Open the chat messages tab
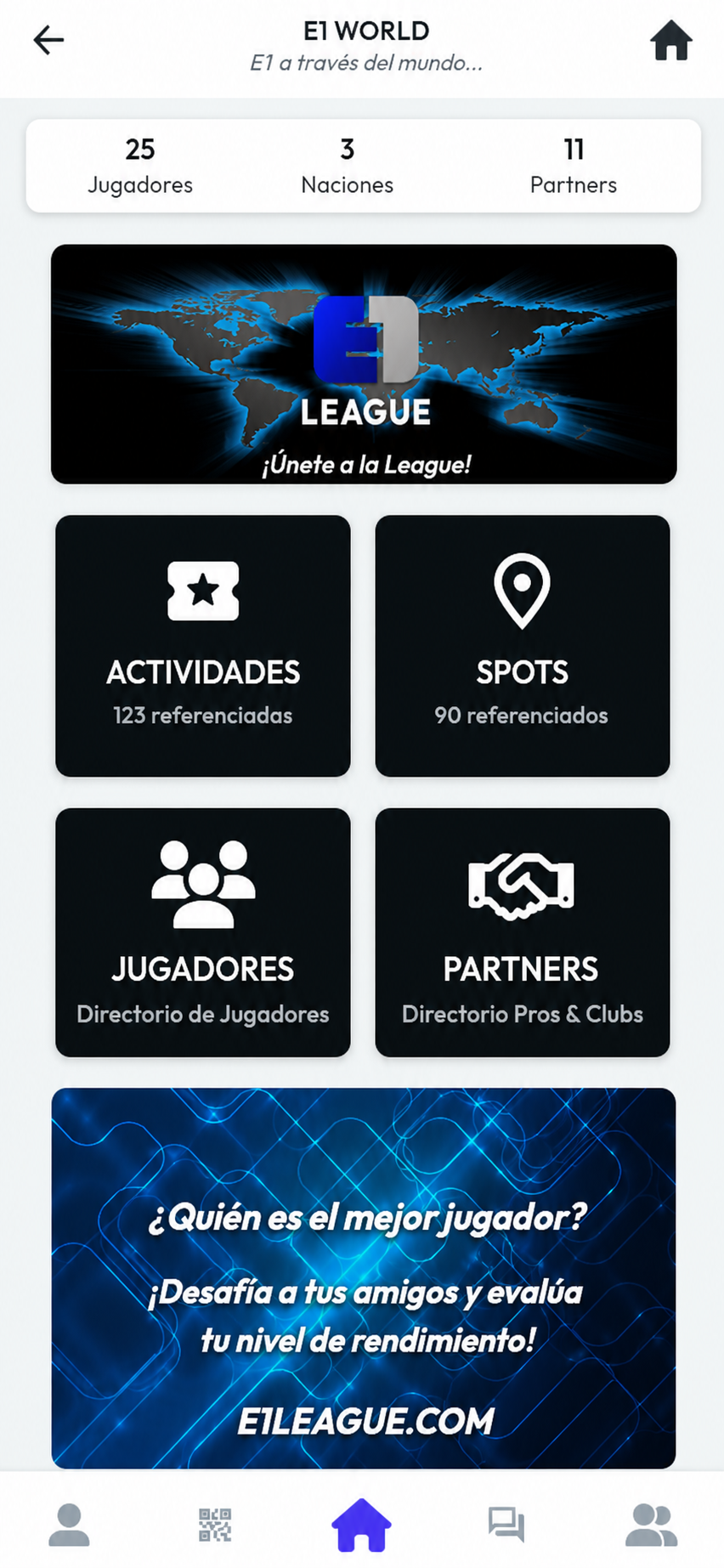Viewport: 724px width, 1568px height. click(506, 1525)
